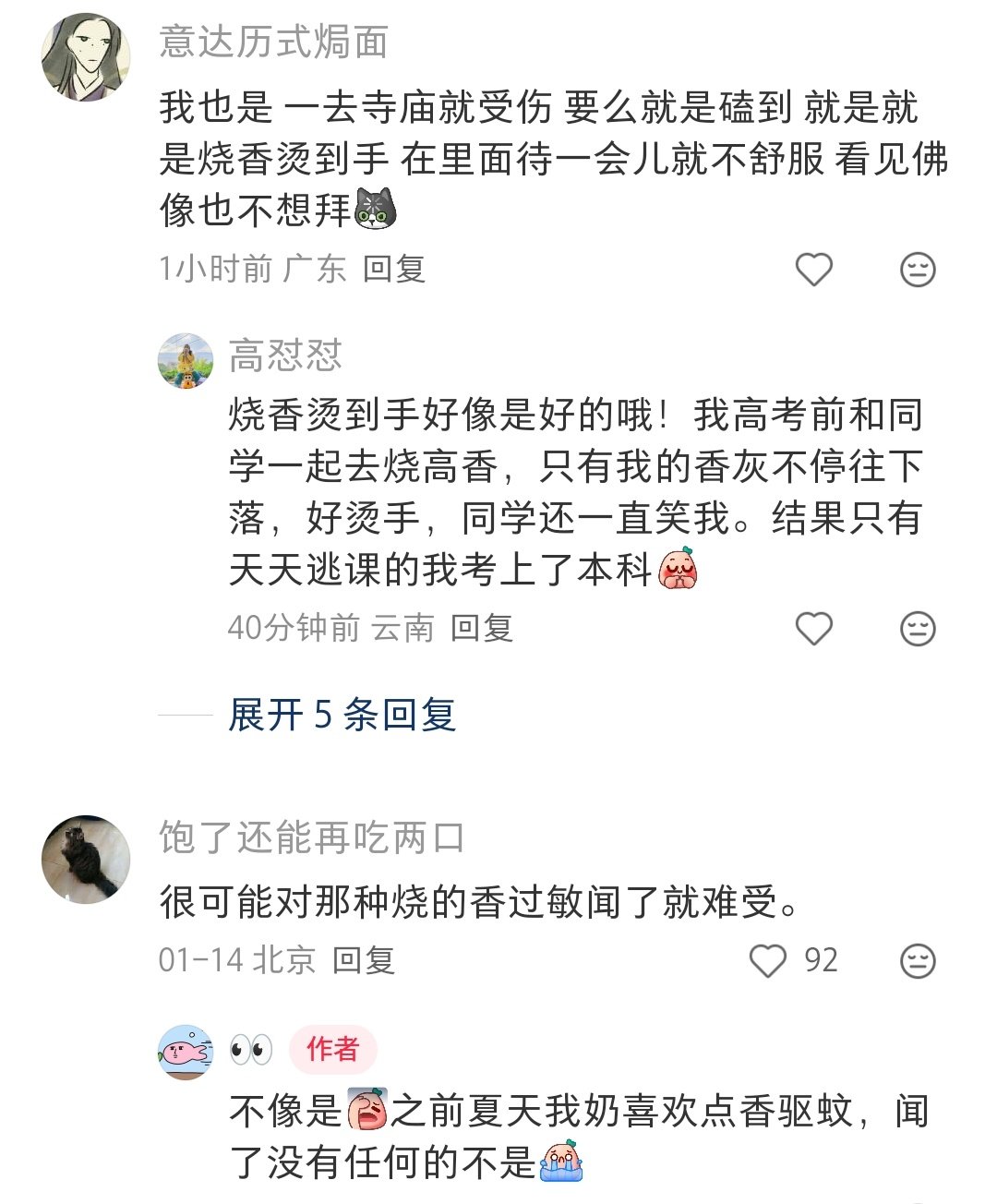Like 饱了还能再吃两口's comment
This screenshot has width=997, height=1204.
768,961
